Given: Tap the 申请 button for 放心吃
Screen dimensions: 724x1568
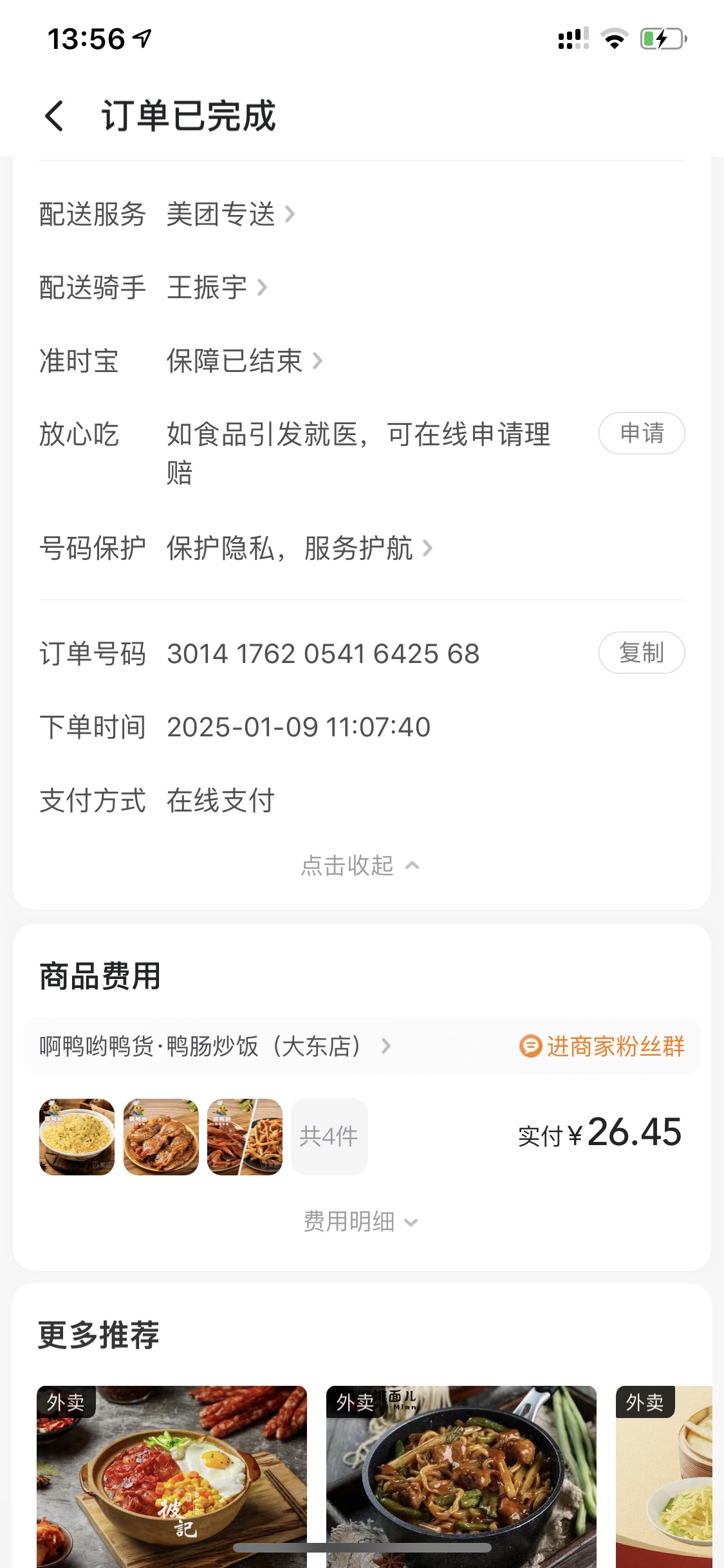Looking at the screenshot, I should [641, 433].
